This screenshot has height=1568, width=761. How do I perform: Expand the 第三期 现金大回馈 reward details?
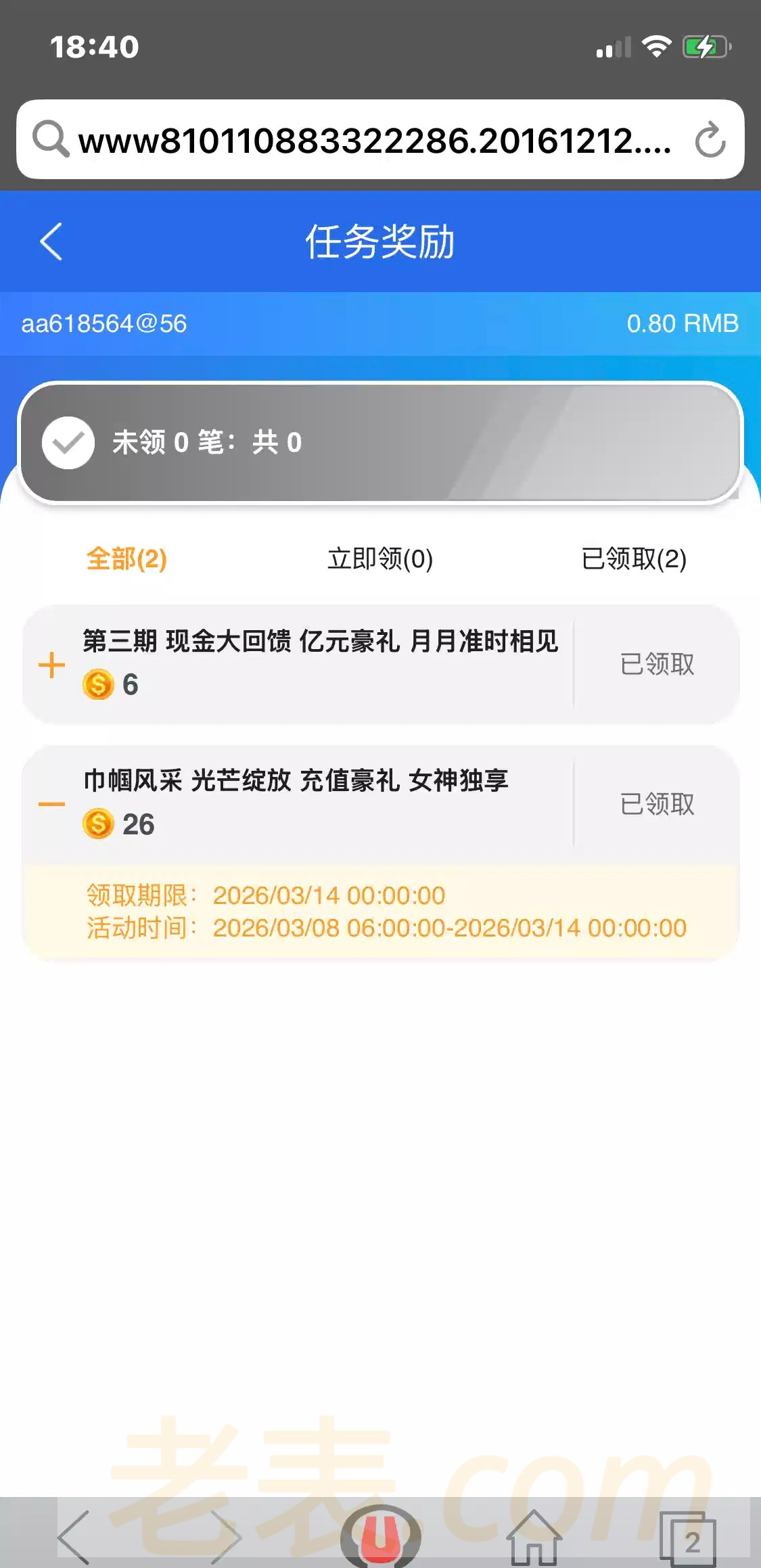tap(51, 665)
